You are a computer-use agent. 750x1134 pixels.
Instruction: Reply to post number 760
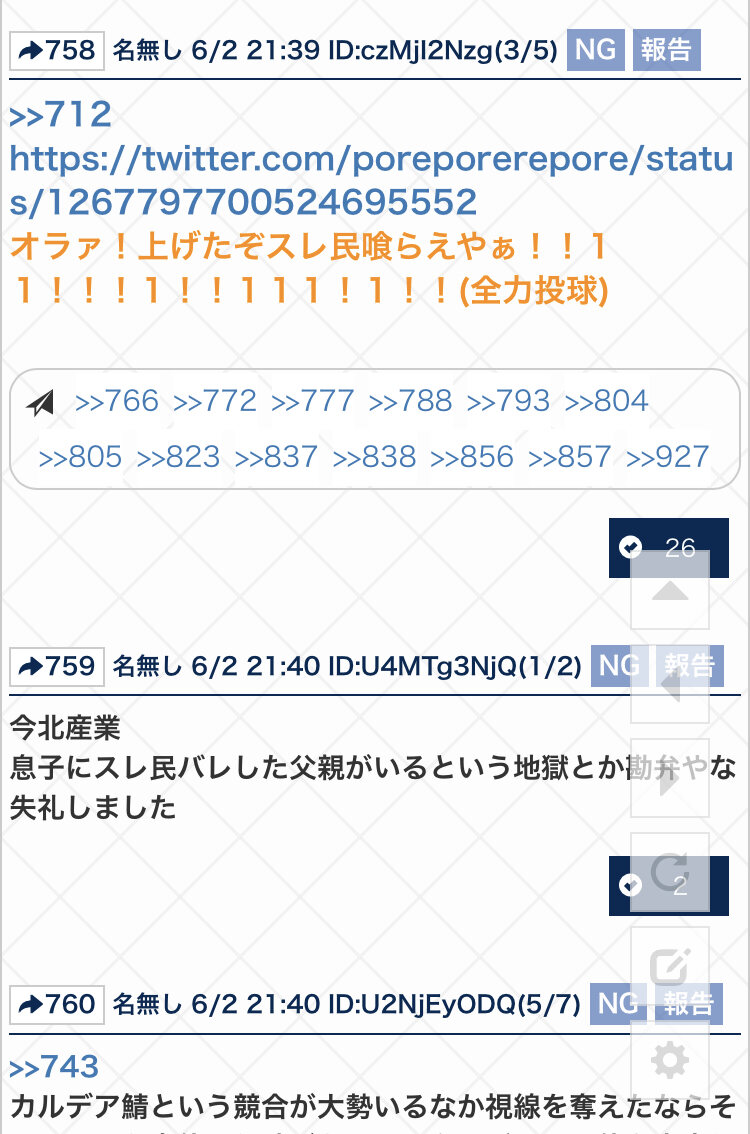(57, 1003)
